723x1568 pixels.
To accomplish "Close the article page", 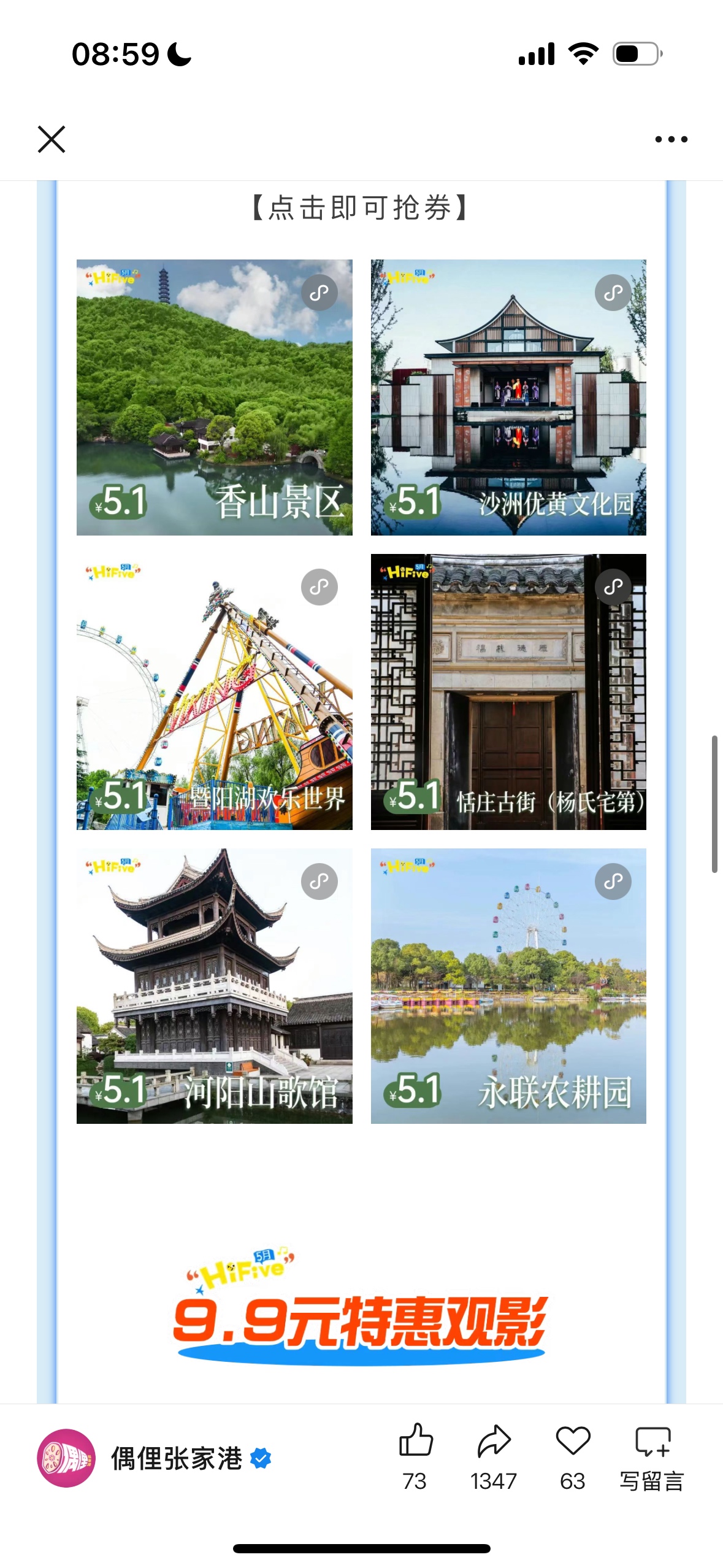I will tap(52, 139).
